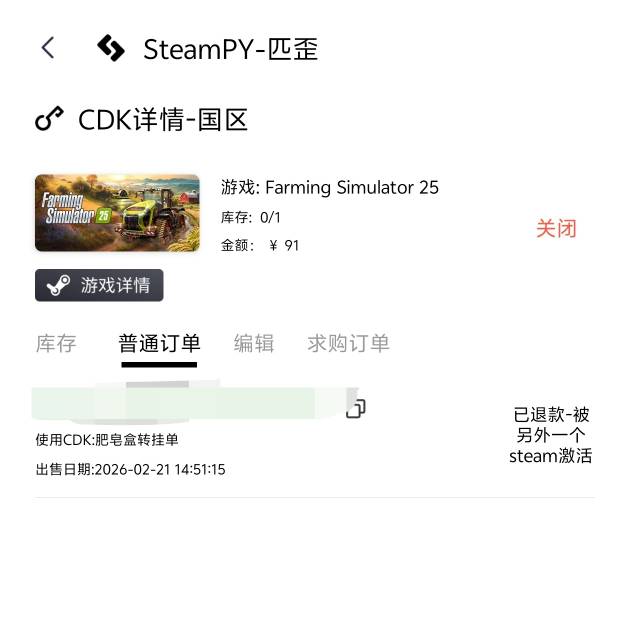This screenshot has height=630, width=630.
Task: Select the 普通订单 tab
Action: click(x=159, y=344)
